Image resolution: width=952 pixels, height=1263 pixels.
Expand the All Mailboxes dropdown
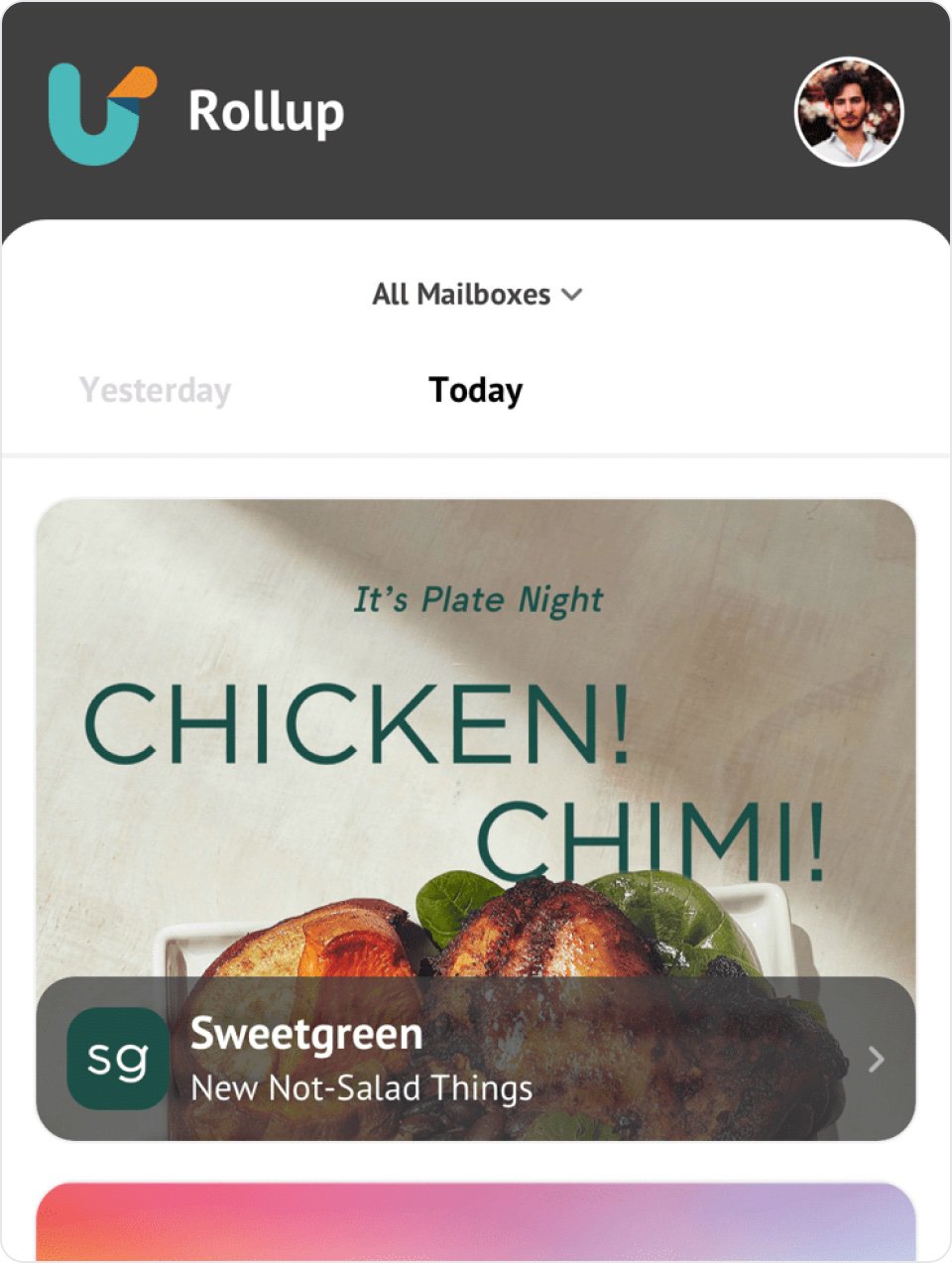tap(477, 295)
